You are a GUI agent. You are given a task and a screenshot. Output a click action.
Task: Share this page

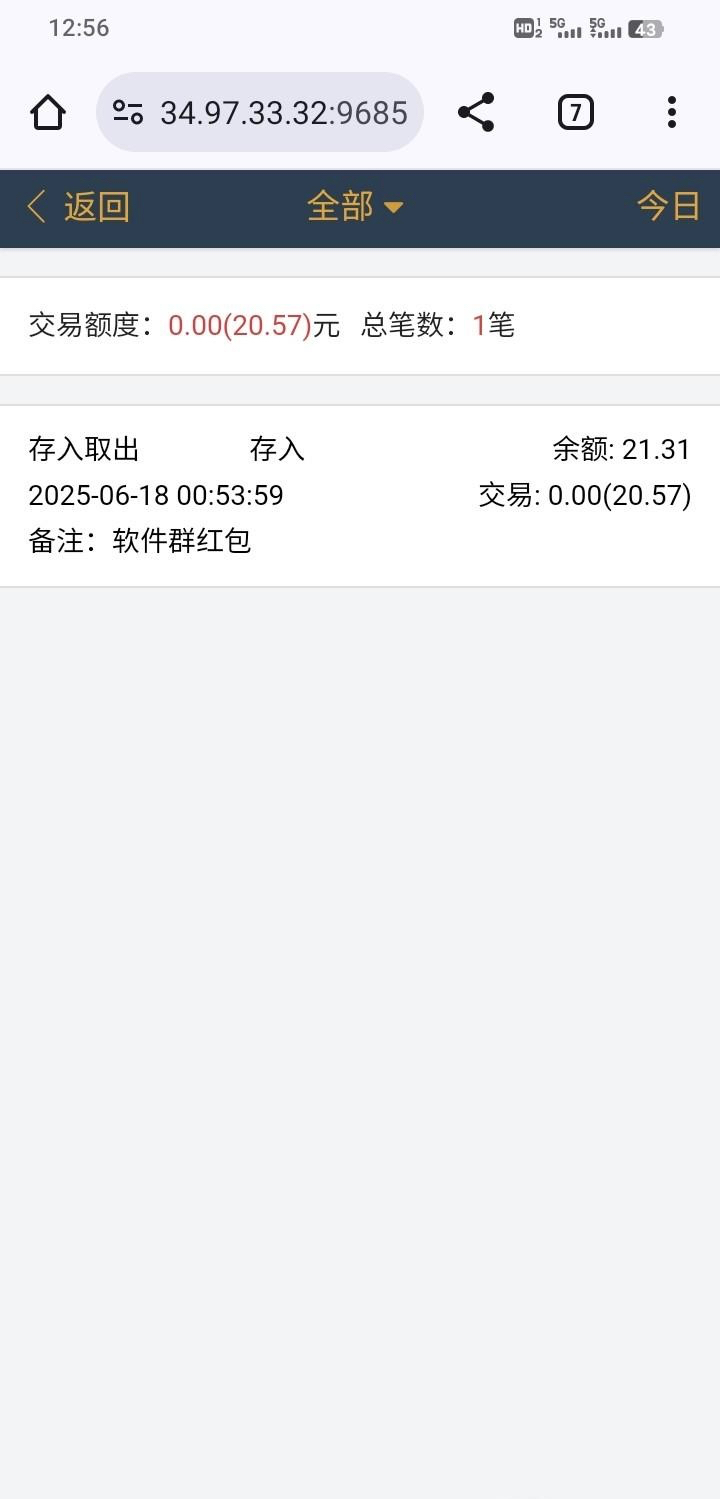[x=476, y=112]
